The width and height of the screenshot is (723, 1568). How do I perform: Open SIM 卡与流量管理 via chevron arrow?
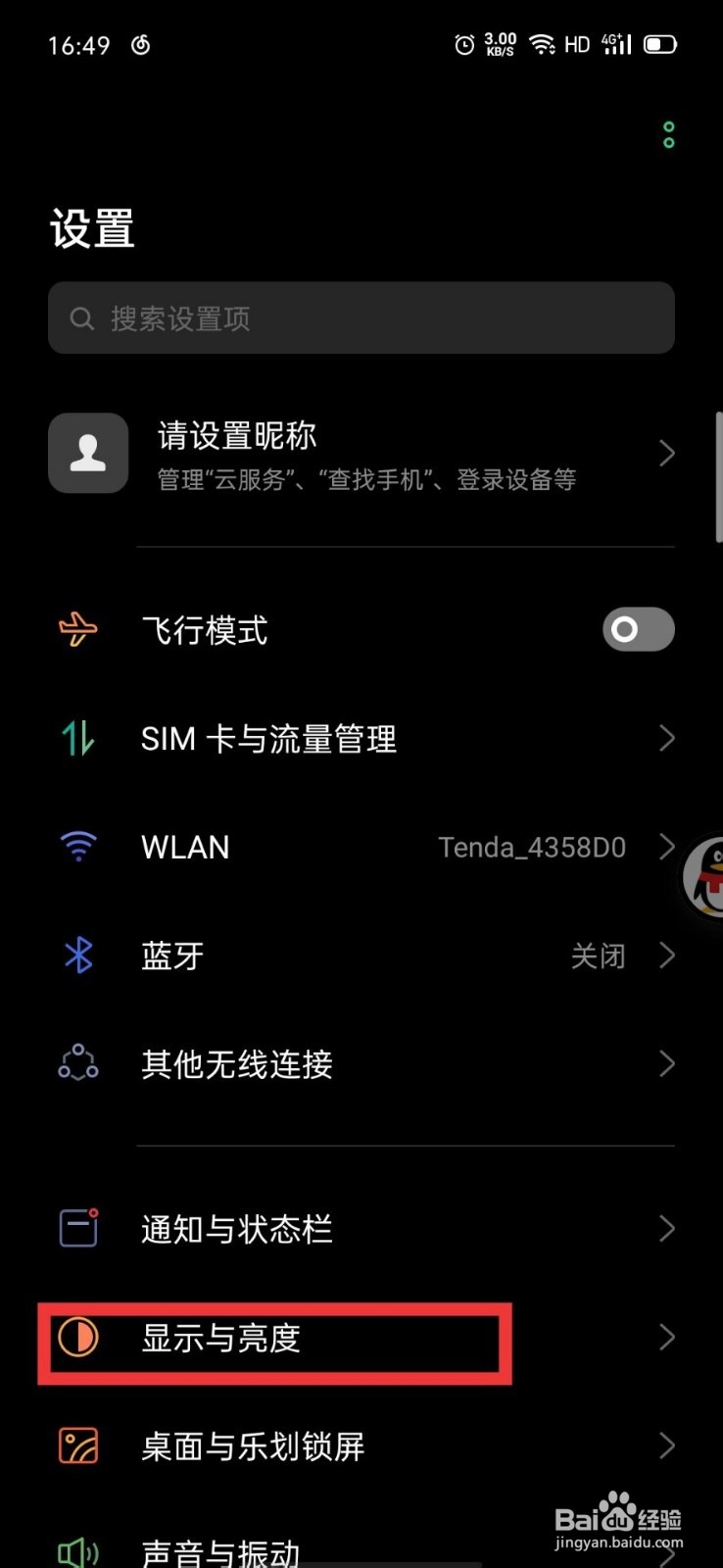click(x=668, y=739)
